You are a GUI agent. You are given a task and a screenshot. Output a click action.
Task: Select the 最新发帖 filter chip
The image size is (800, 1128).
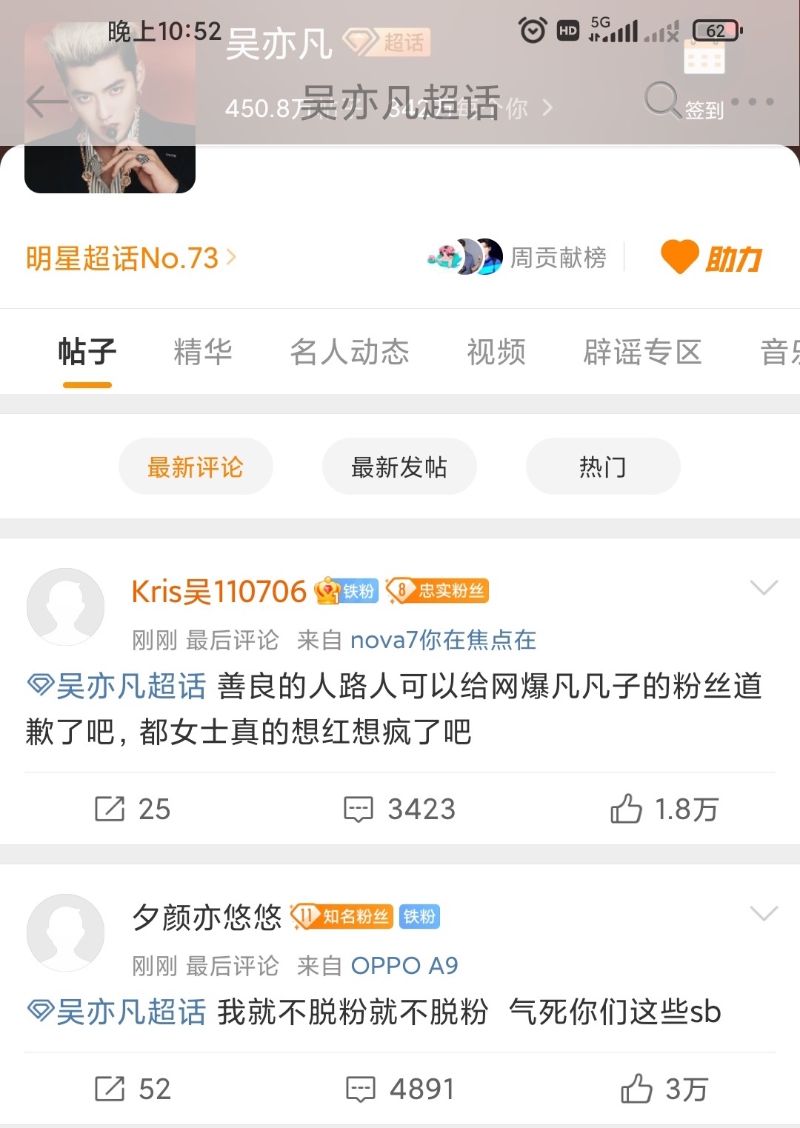pos(399,467)
